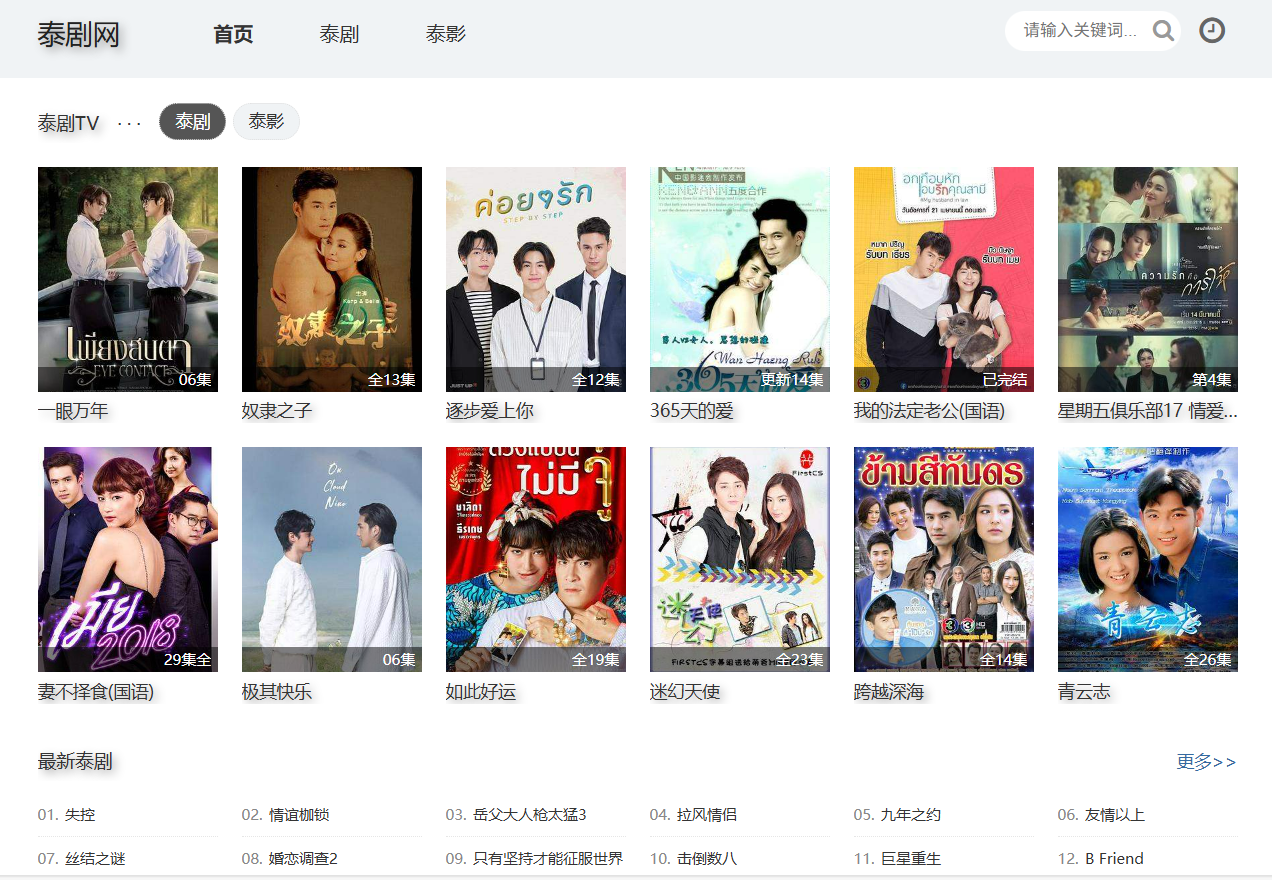Open 我的法定老公(国语)

[943, 279]
